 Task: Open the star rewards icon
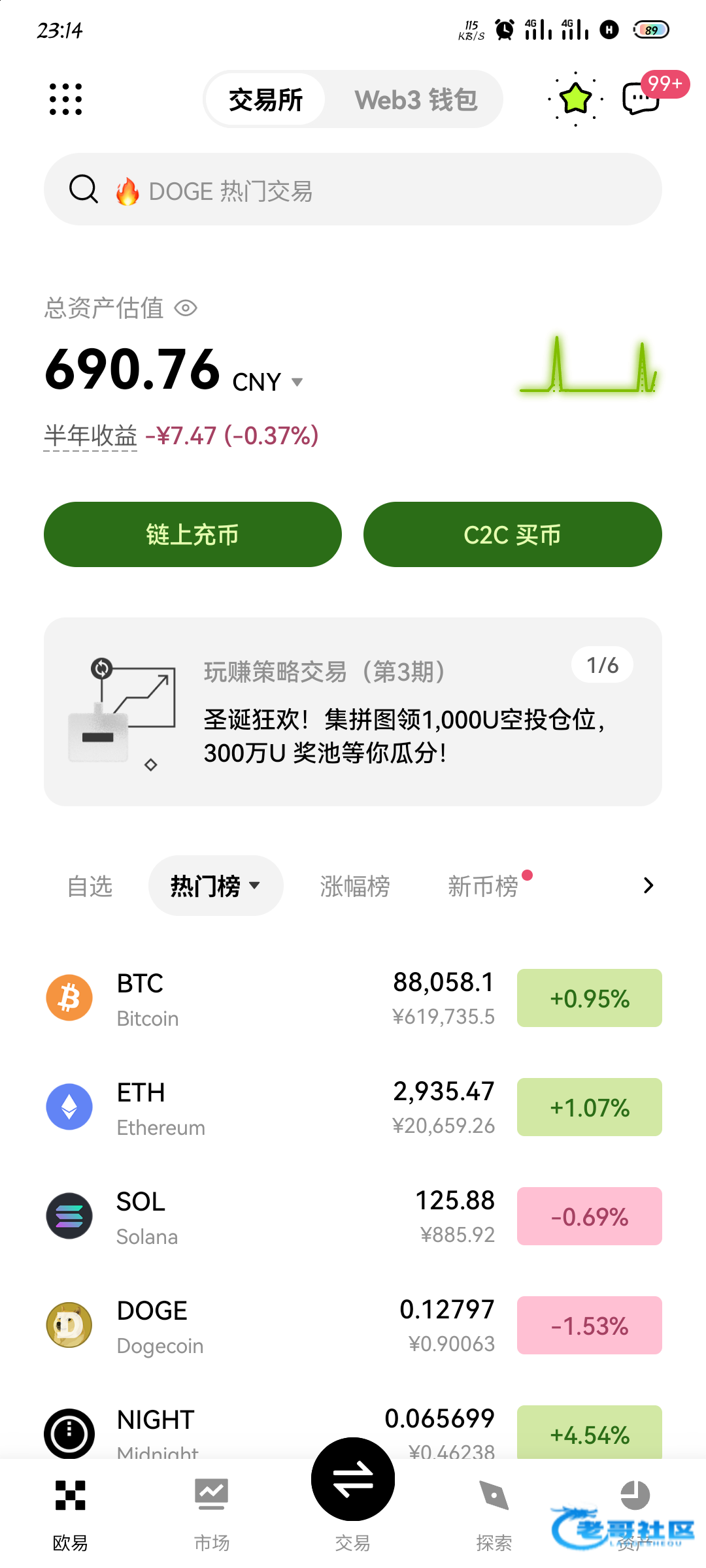click(x=575, y=99)
